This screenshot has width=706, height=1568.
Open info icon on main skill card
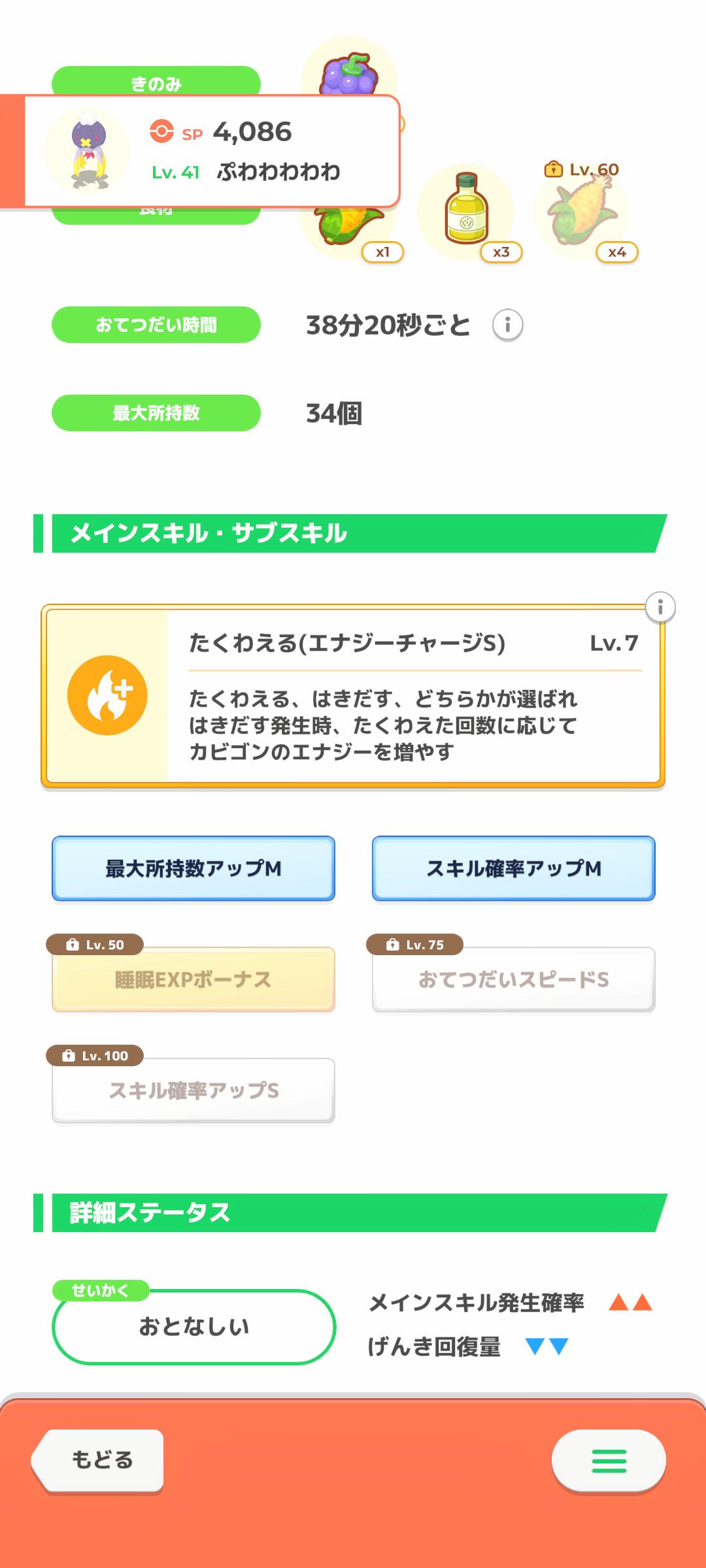[x=660, y=608]
